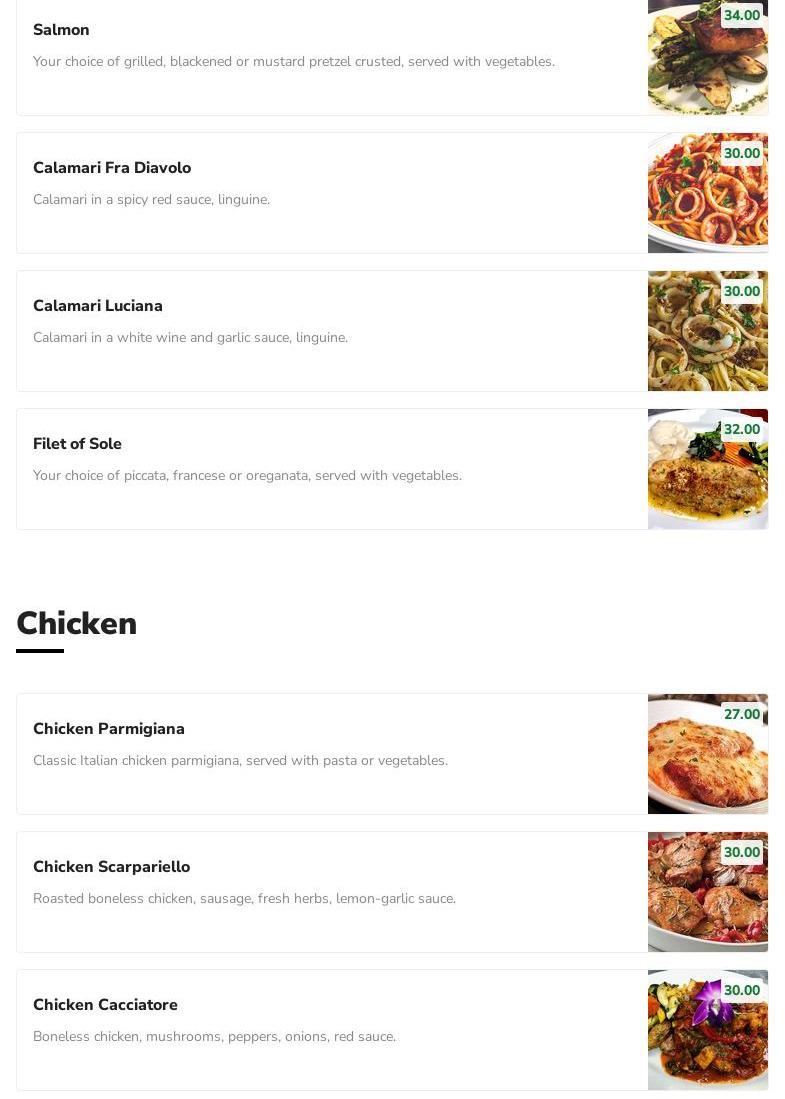This screenshot has width=785, height=1099.
Task: Open the Salmon menu item
Action: coord(61,30)
